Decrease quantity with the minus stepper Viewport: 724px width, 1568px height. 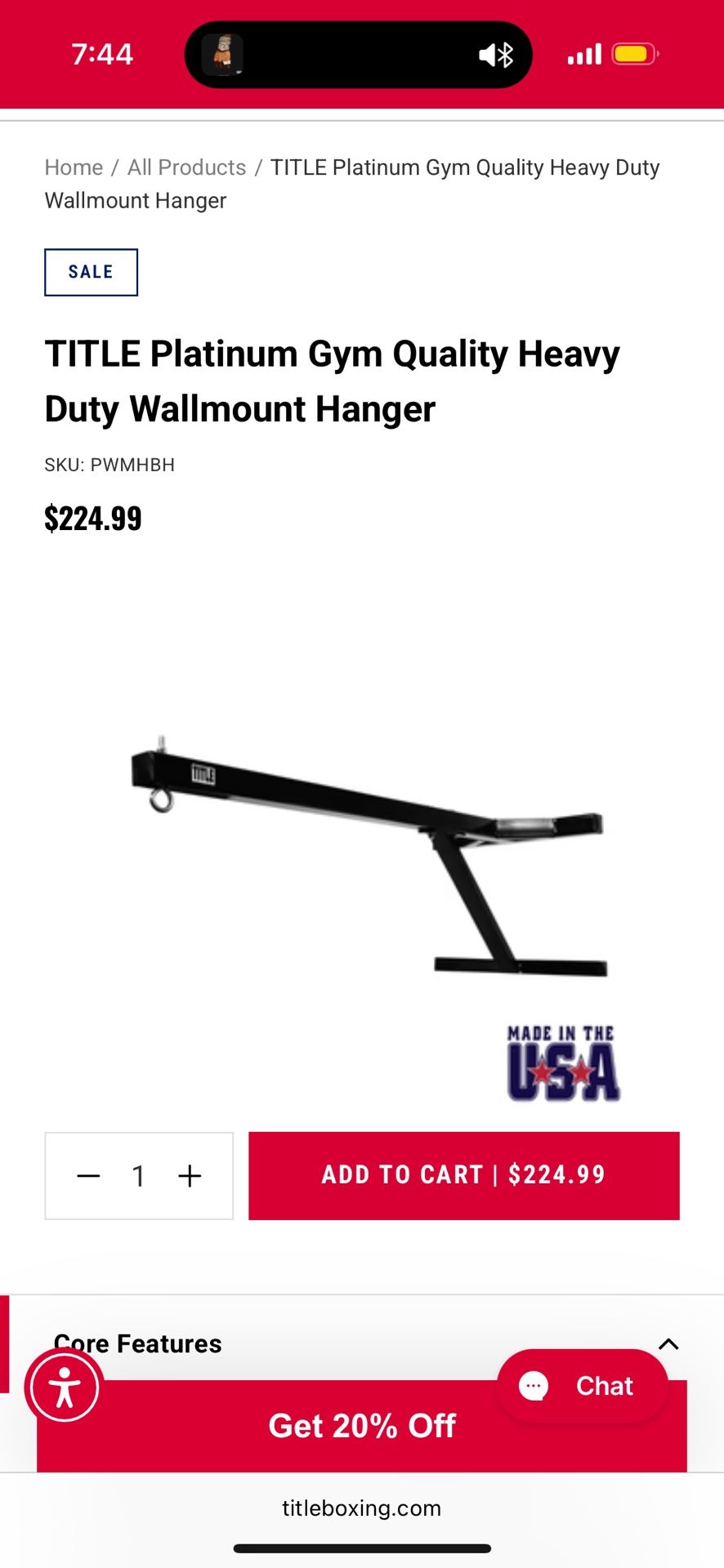pyautogui.click(x=87, y=1175)
